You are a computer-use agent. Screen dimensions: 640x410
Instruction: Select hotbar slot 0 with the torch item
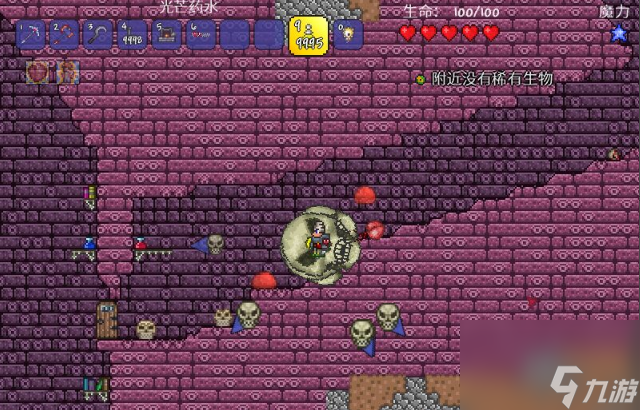click(347, 35)
